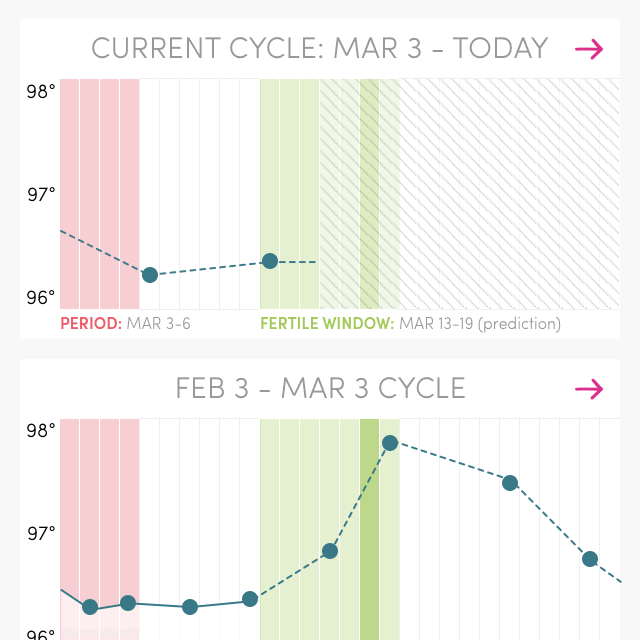Open the Feb 3 – Mar 3 cycle chart

point(340,530)
